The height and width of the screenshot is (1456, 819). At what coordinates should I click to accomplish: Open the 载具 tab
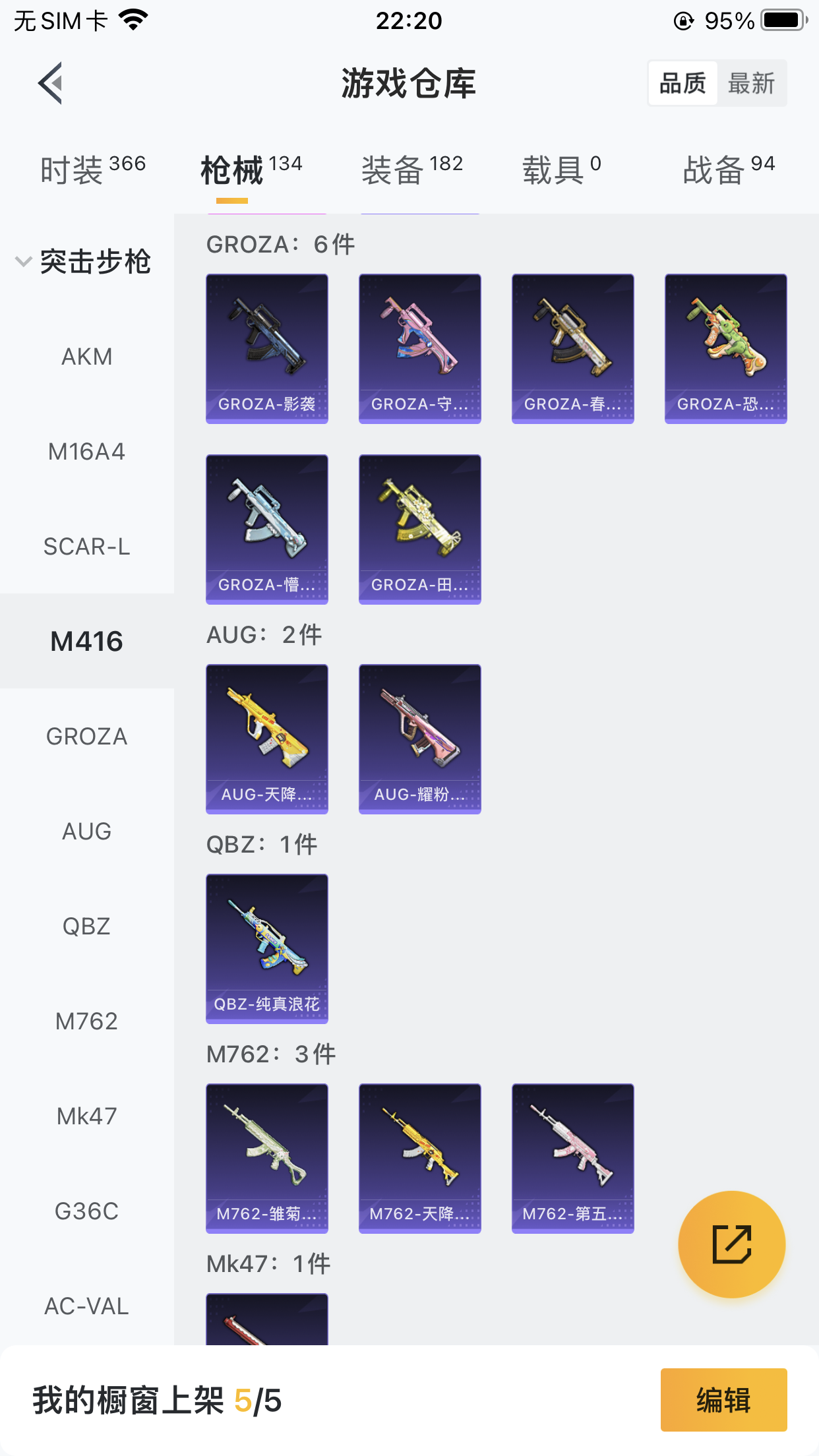(x=561, y=169)
